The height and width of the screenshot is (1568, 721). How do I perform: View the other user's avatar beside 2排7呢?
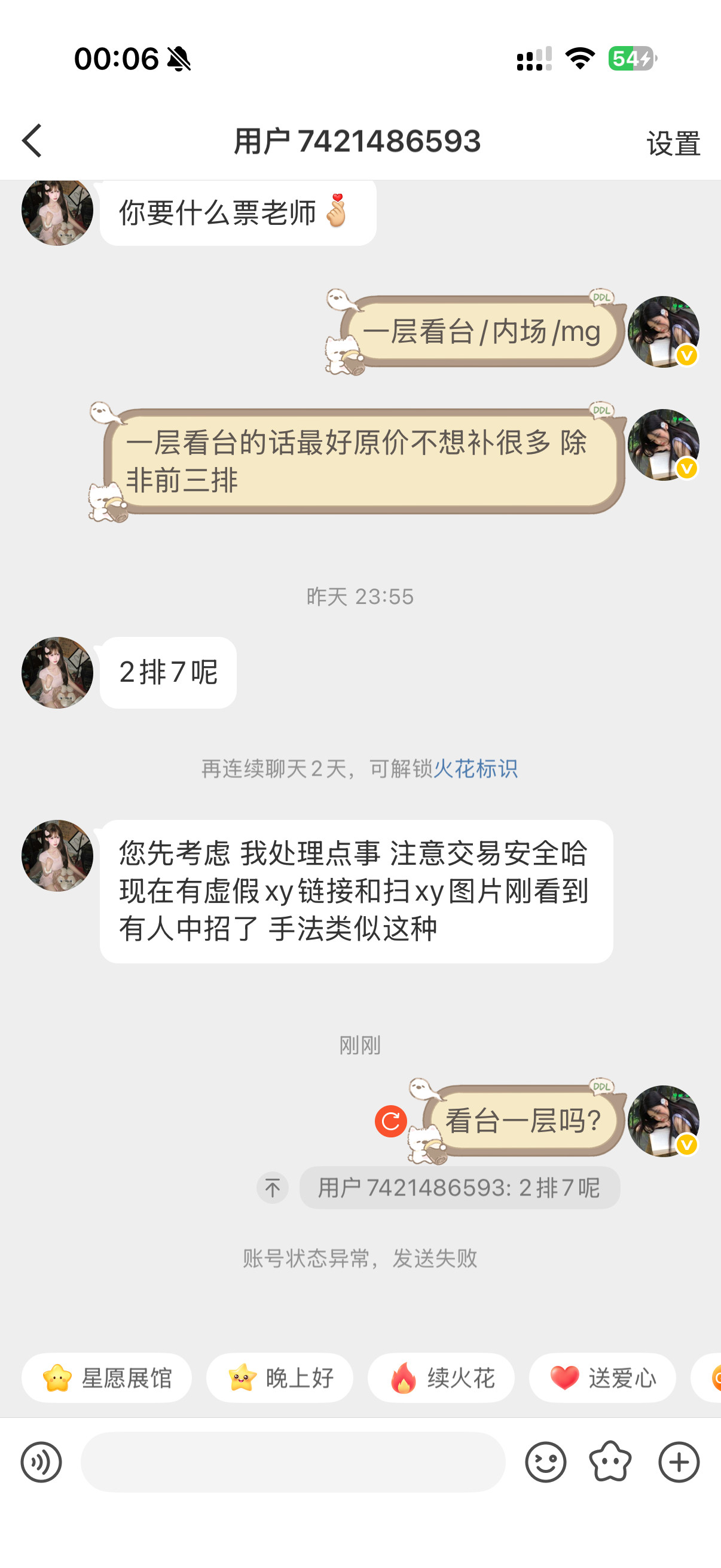[57, 673]
